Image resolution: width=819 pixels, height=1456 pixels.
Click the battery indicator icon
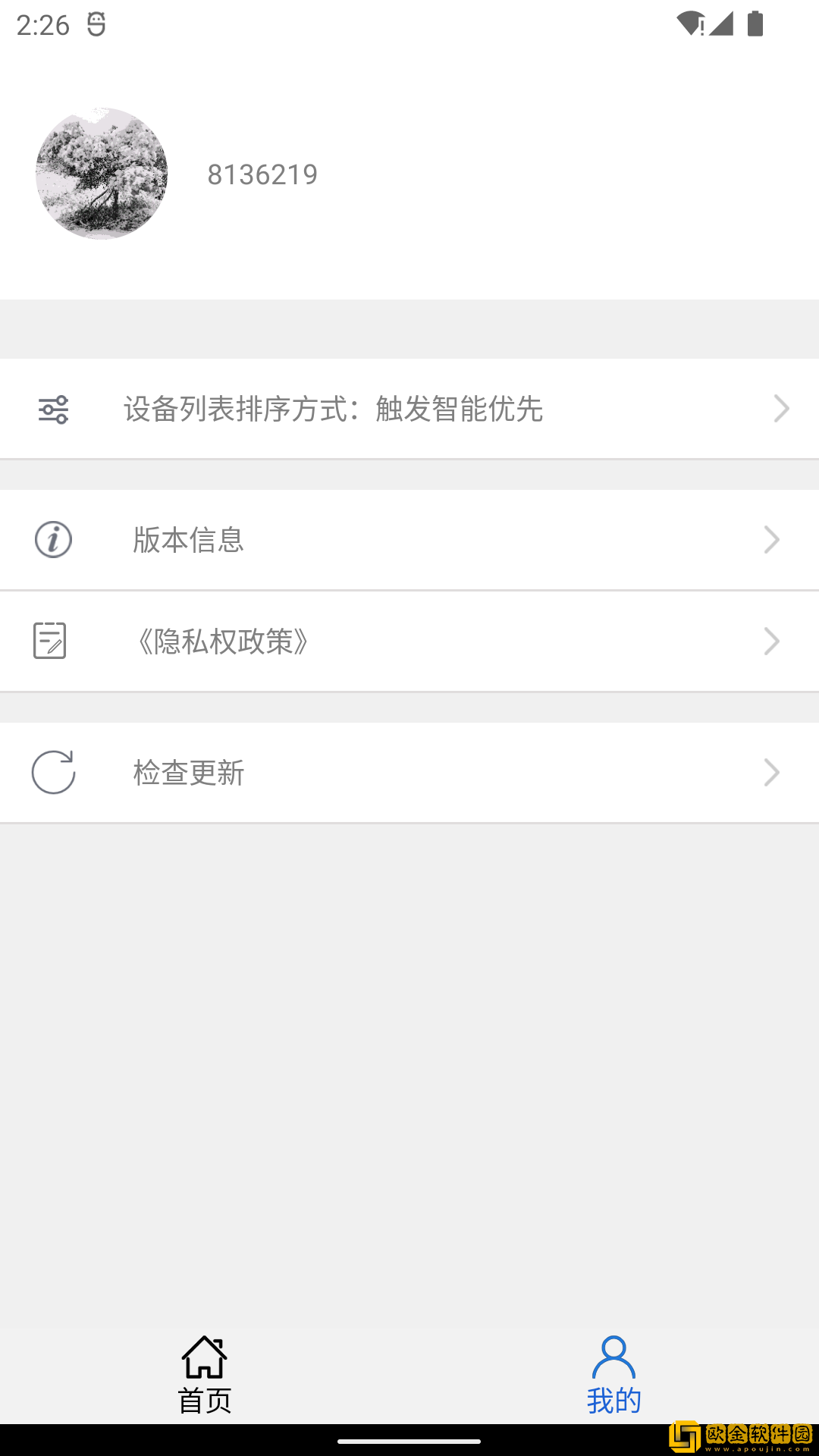[755, 24]
